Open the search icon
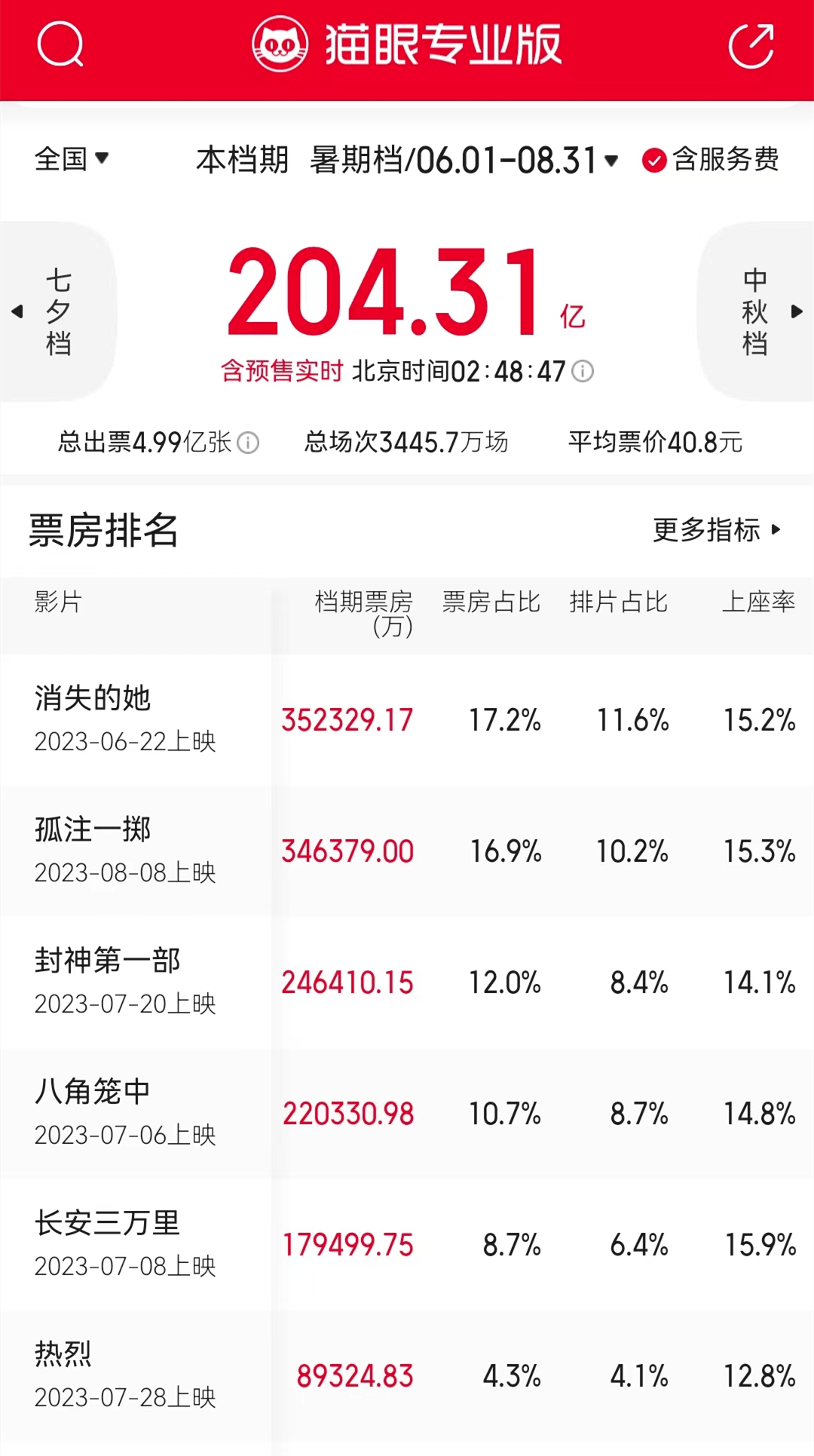 pyautogui.click(x=60, y=45)
